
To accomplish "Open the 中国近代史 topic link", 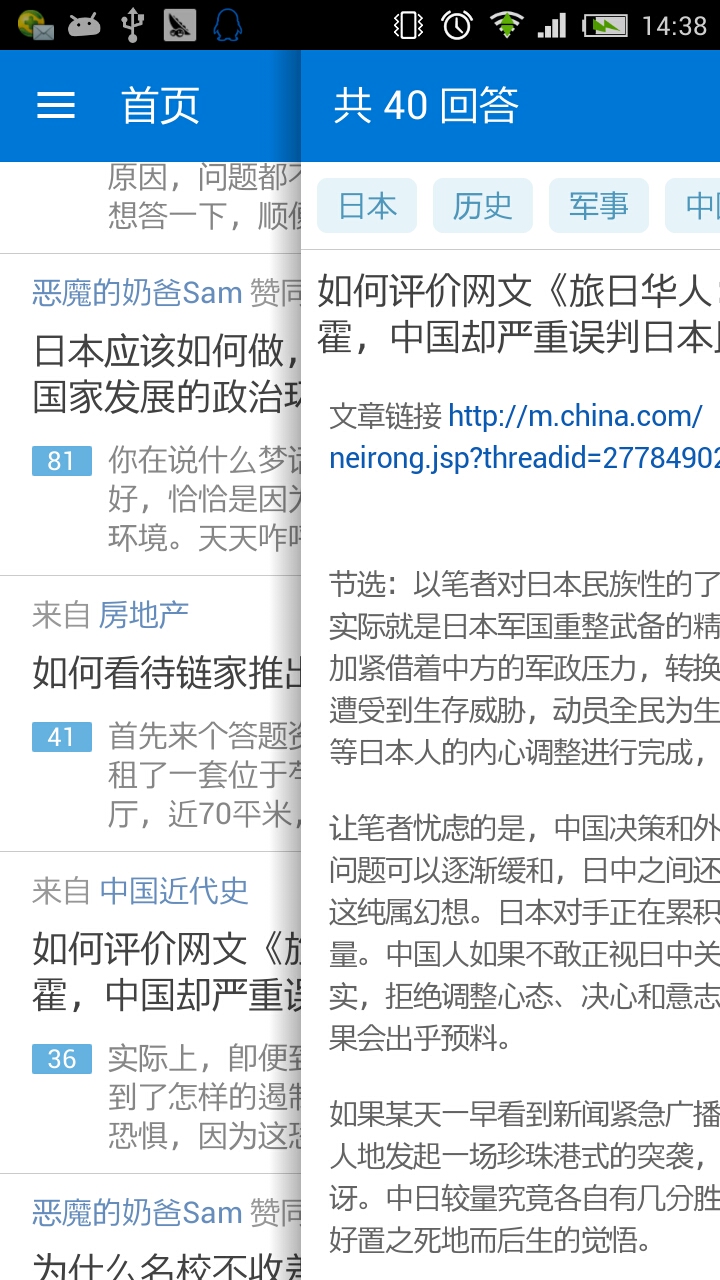I will [174, 891].
